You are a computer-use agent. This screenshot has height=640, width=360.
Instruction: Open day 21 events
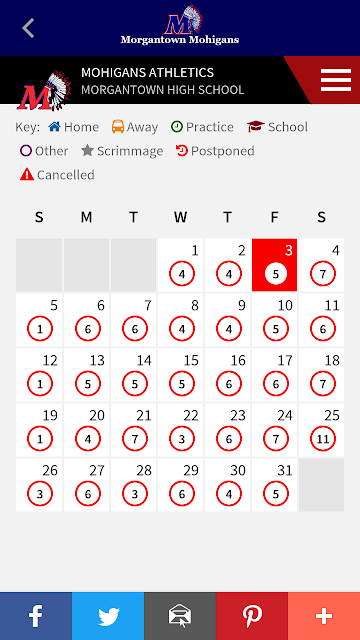[133, 430]
